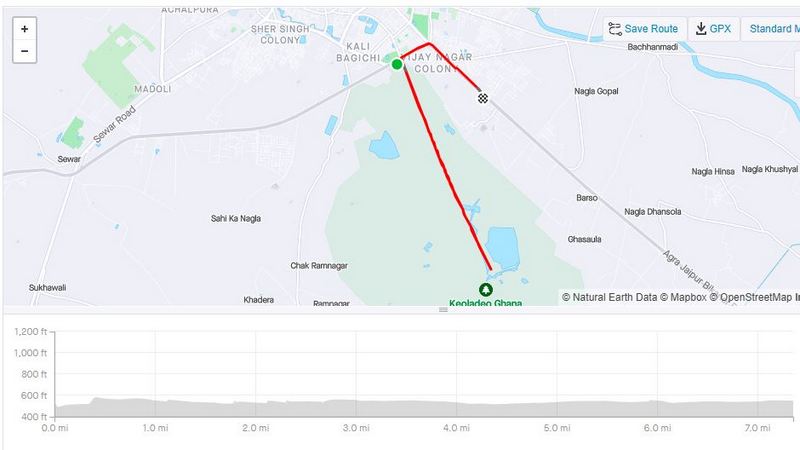Download the GPX file
The height and width of the screenshot is (450, 800).
714,29
